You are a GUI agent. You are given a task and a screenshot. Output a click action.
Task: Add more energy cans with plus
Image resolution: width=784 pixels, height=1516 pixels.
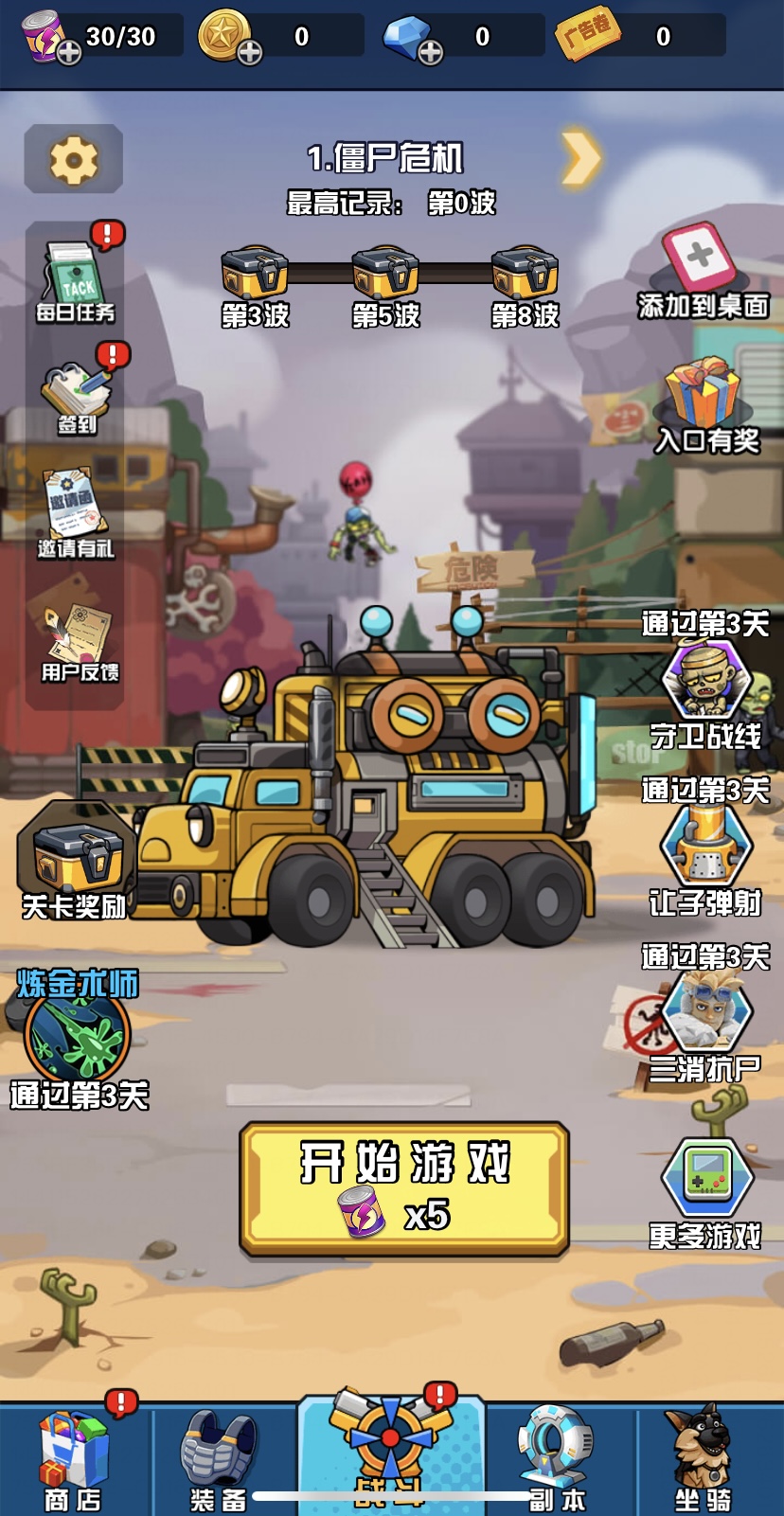coord(69,53)
